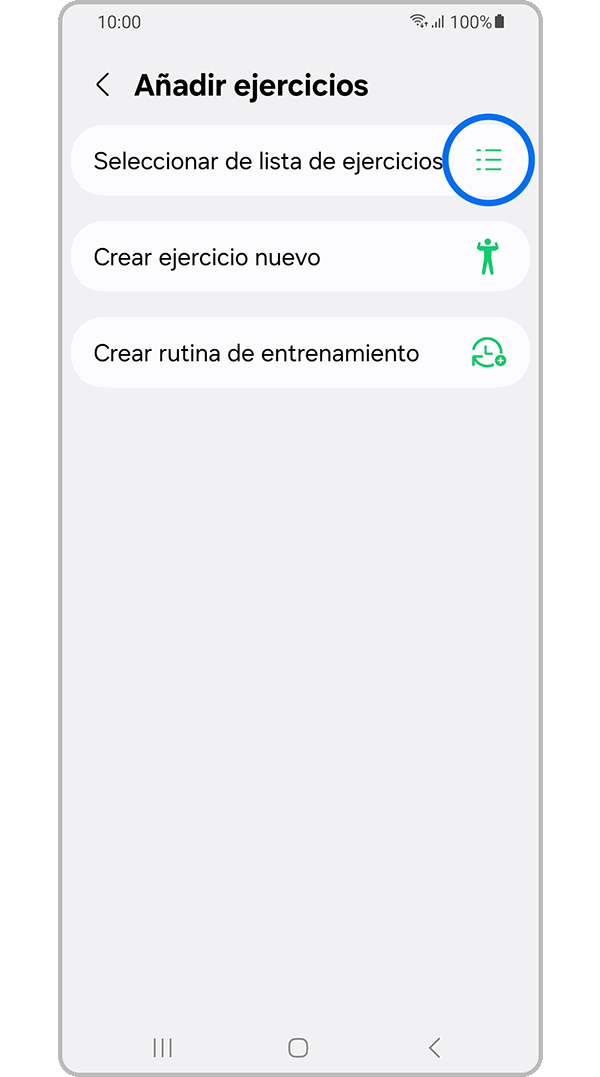Open Crear rutina de entrenamiento

pos(300,353)
